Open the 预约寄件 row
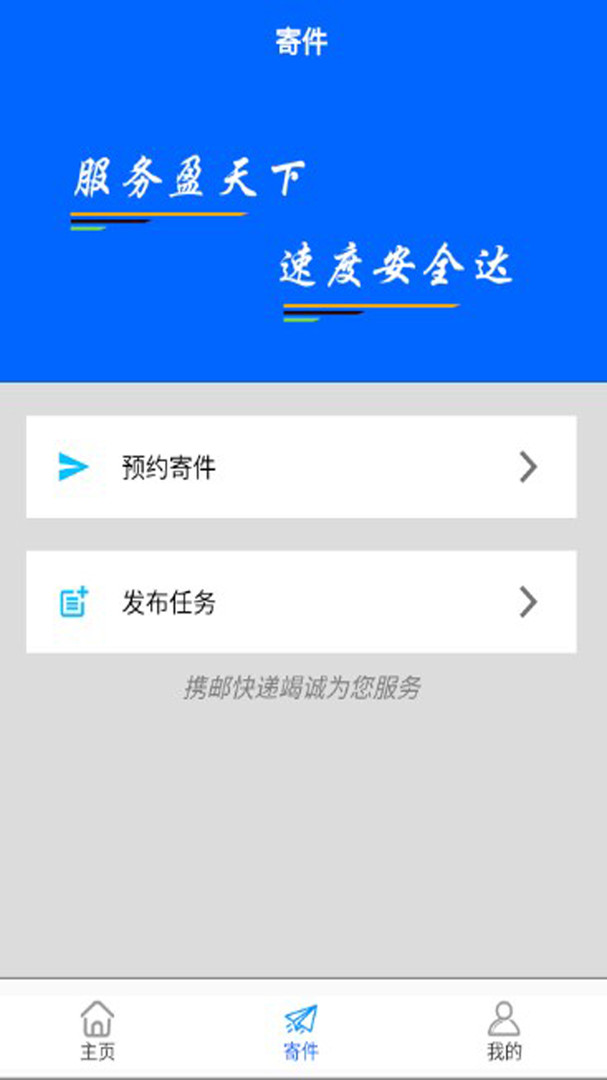 pyautogui.click(x=300, y=467)
